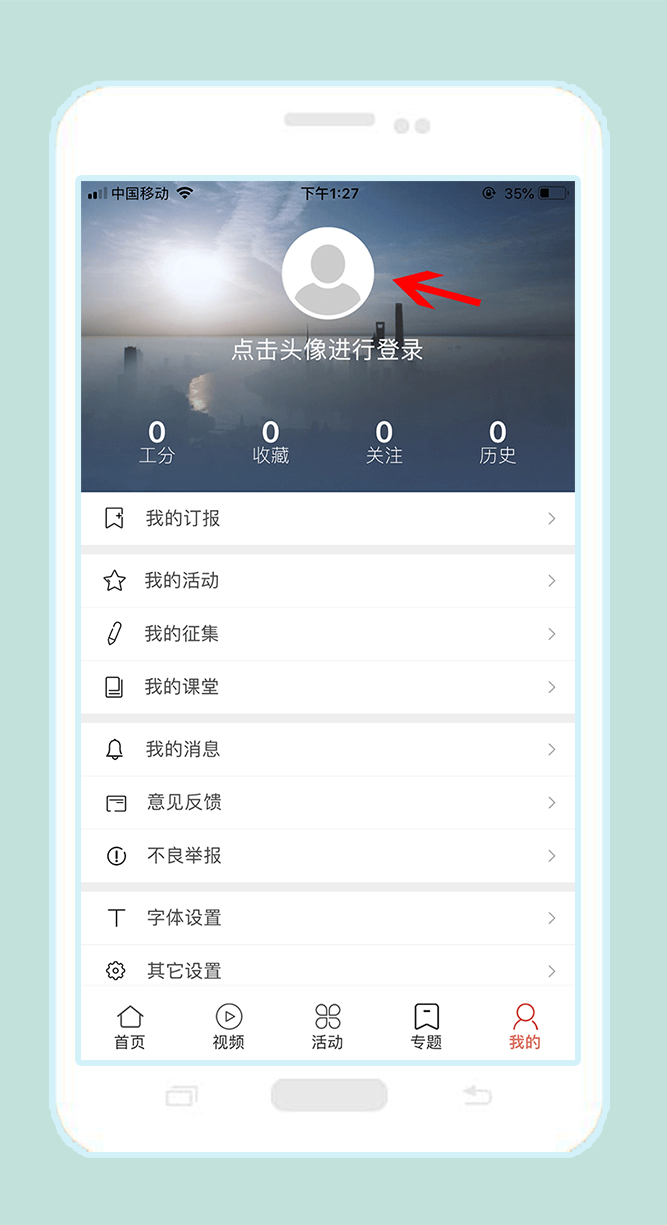Open the 工分 points counter

[x=157, y=442]
